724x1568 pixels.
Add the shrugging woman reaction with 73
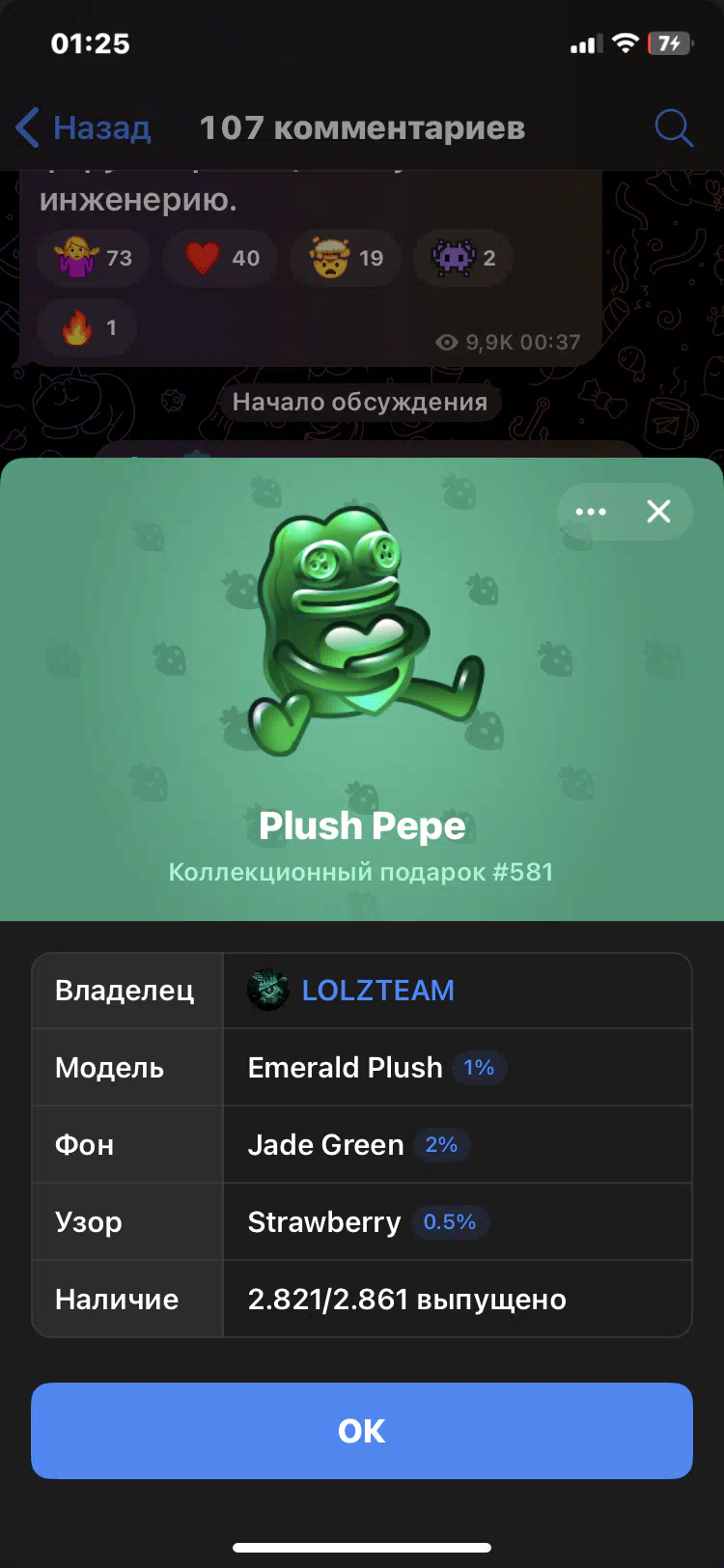point(94,258)
